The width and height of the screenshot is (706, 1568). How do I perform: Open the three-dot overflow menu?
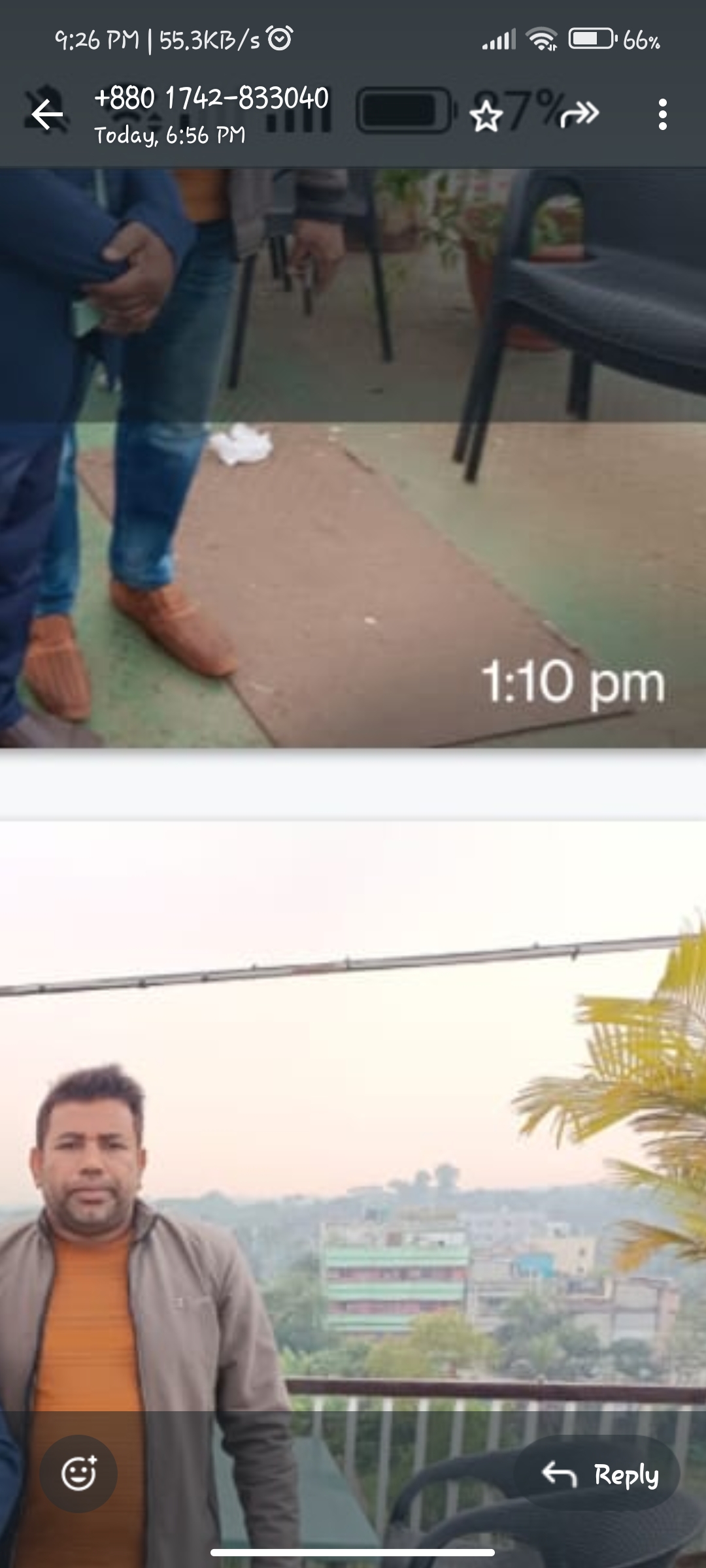pyautogui.click(x=662, y=115)
